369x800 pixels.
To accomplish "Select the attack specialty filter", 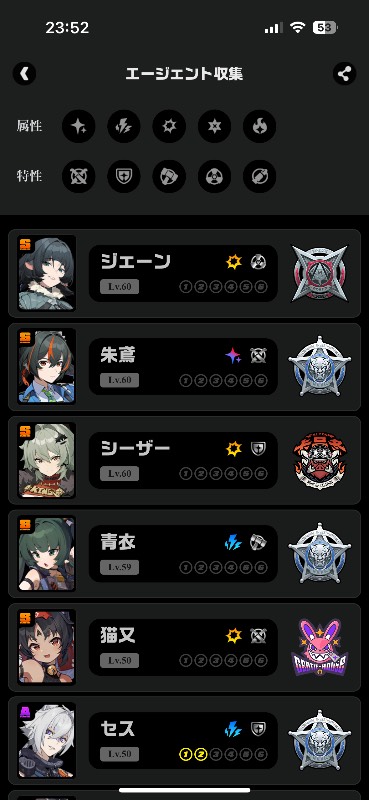I will tap(79, 177).
